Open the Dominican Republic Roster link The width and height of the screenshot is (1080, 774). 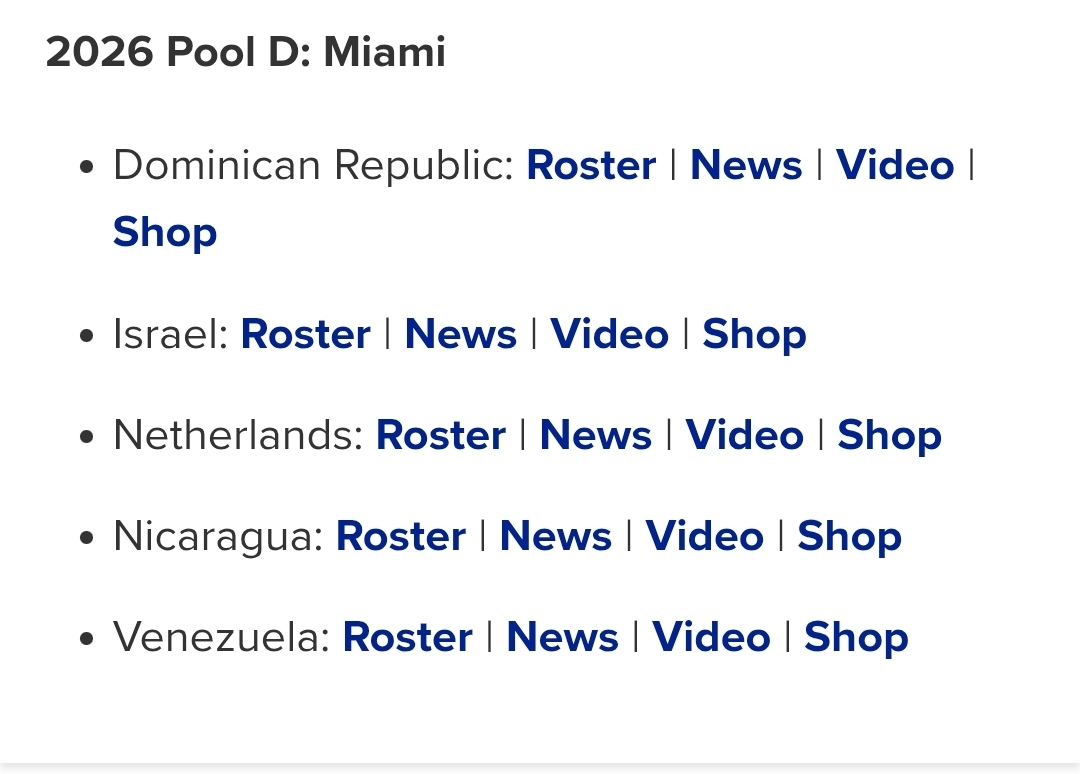click(x=591, y=165)
